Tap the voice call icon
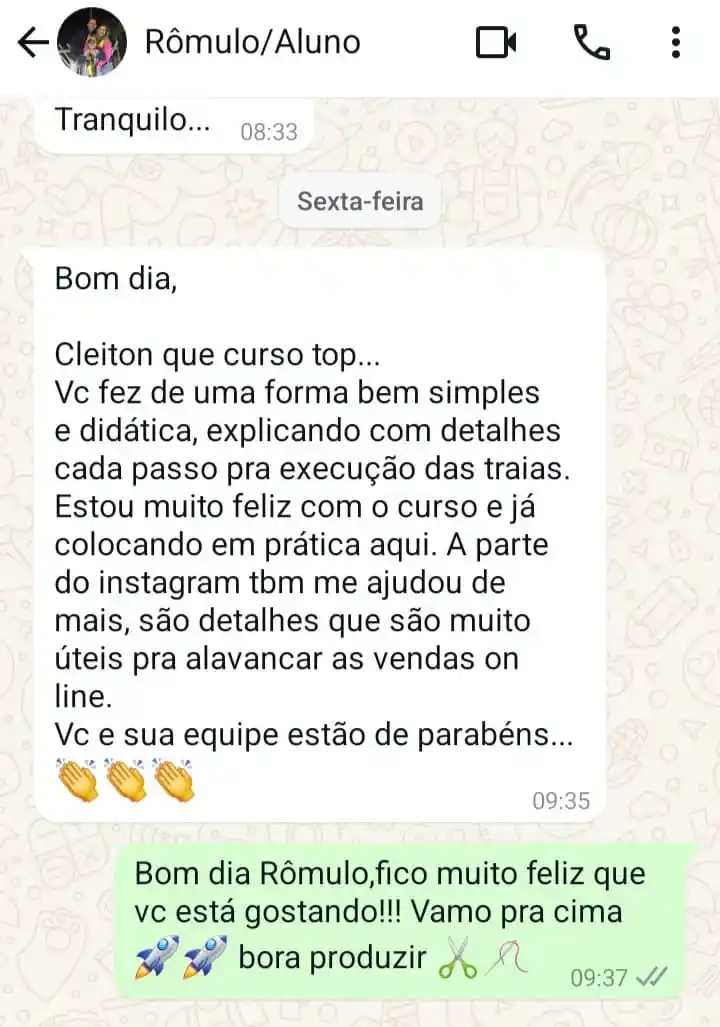Screen dimensions: 720x1027 pyautogui.click(x=592, y=43)
